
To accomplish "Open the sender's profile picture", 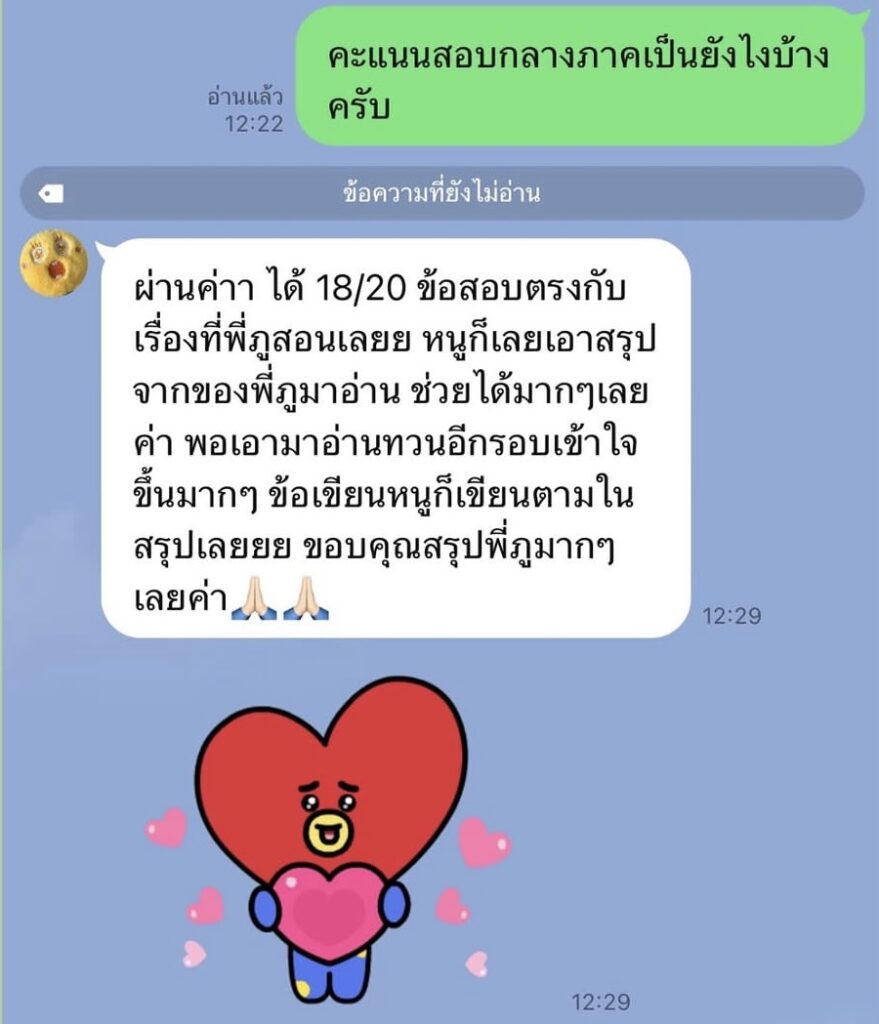I will coord(54,263).
